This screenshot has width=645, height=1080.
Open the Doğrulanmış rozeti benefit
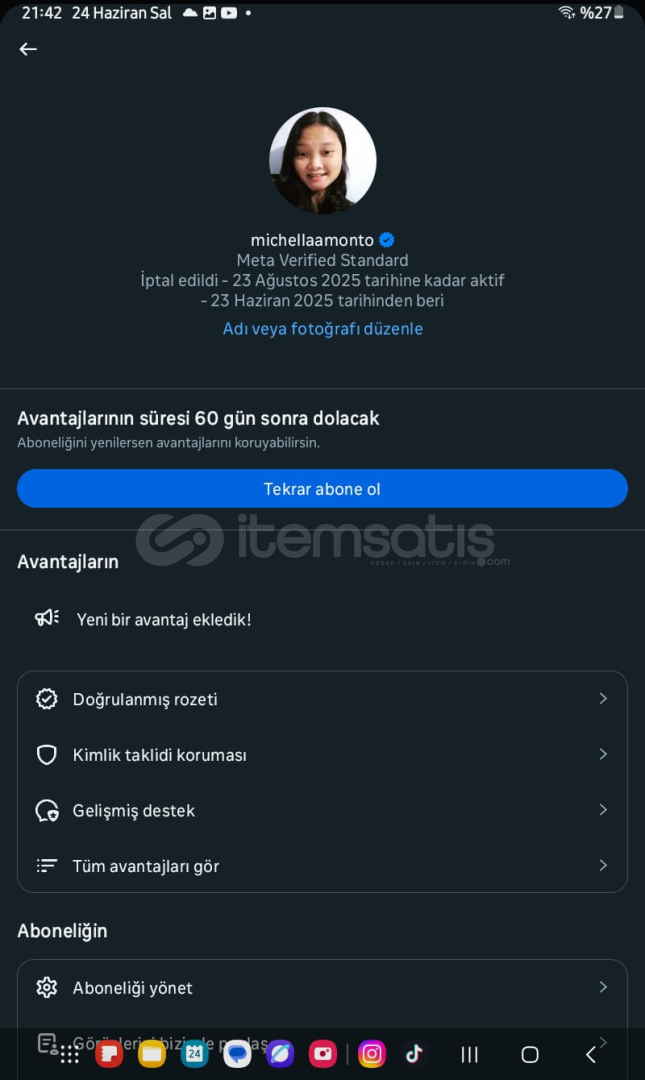click(322, 699)
